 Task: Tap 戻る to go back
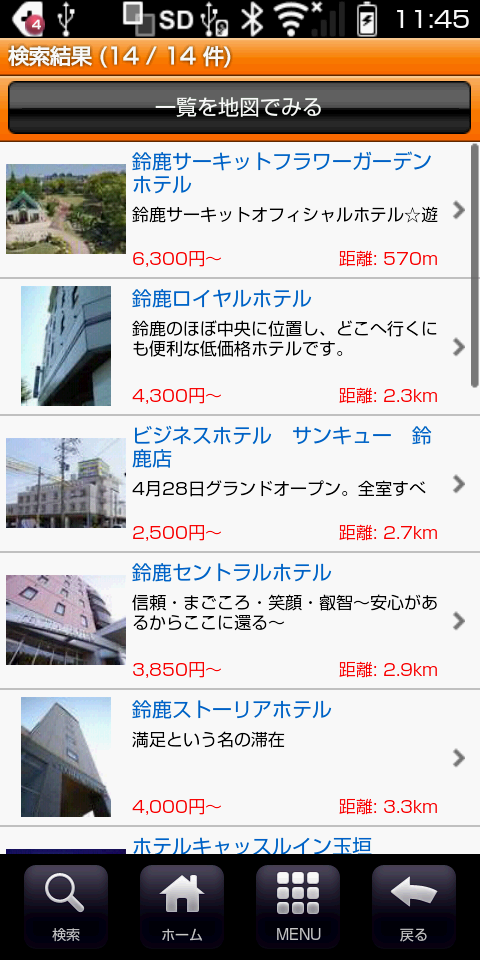414,906
